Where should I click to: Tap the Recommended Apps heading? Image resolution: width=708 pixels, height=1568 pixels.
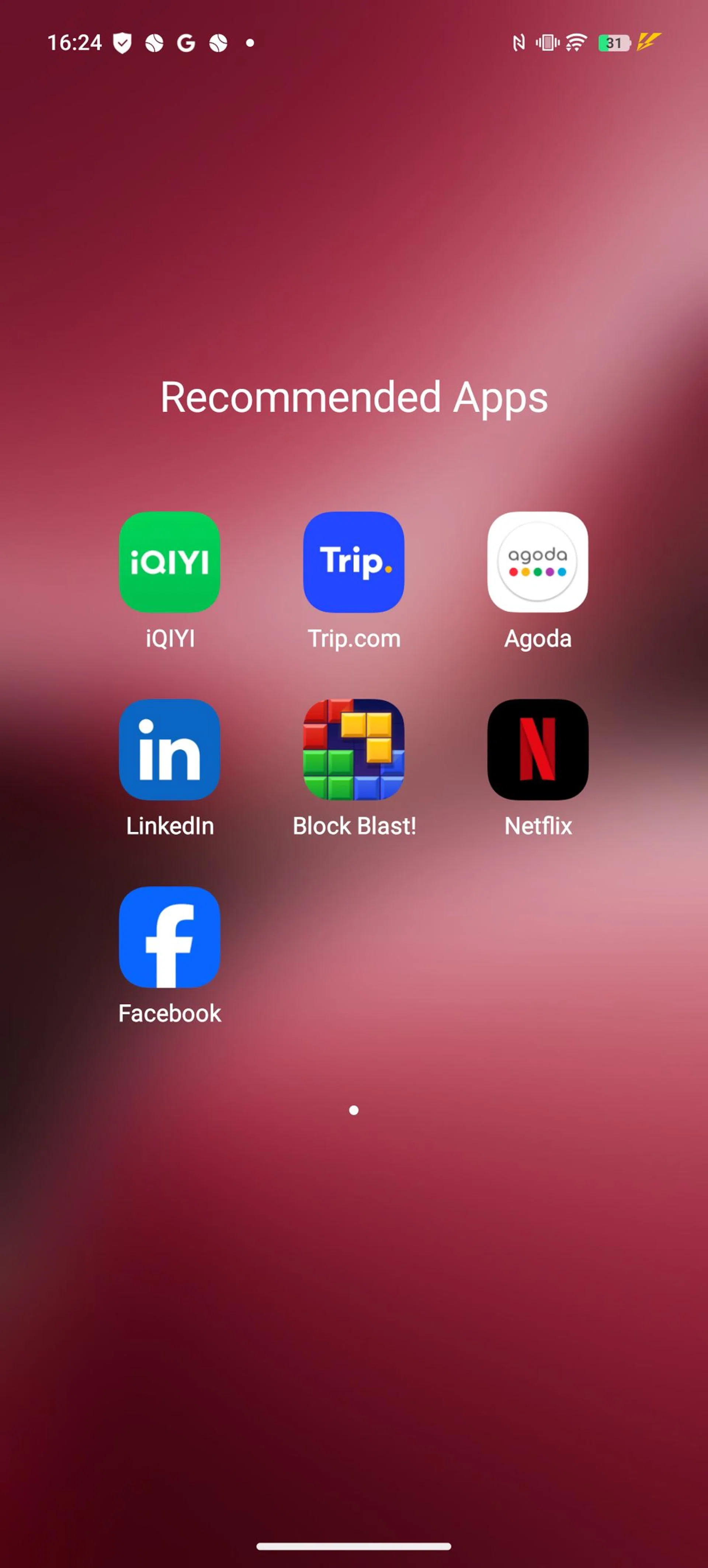(354, 397)
